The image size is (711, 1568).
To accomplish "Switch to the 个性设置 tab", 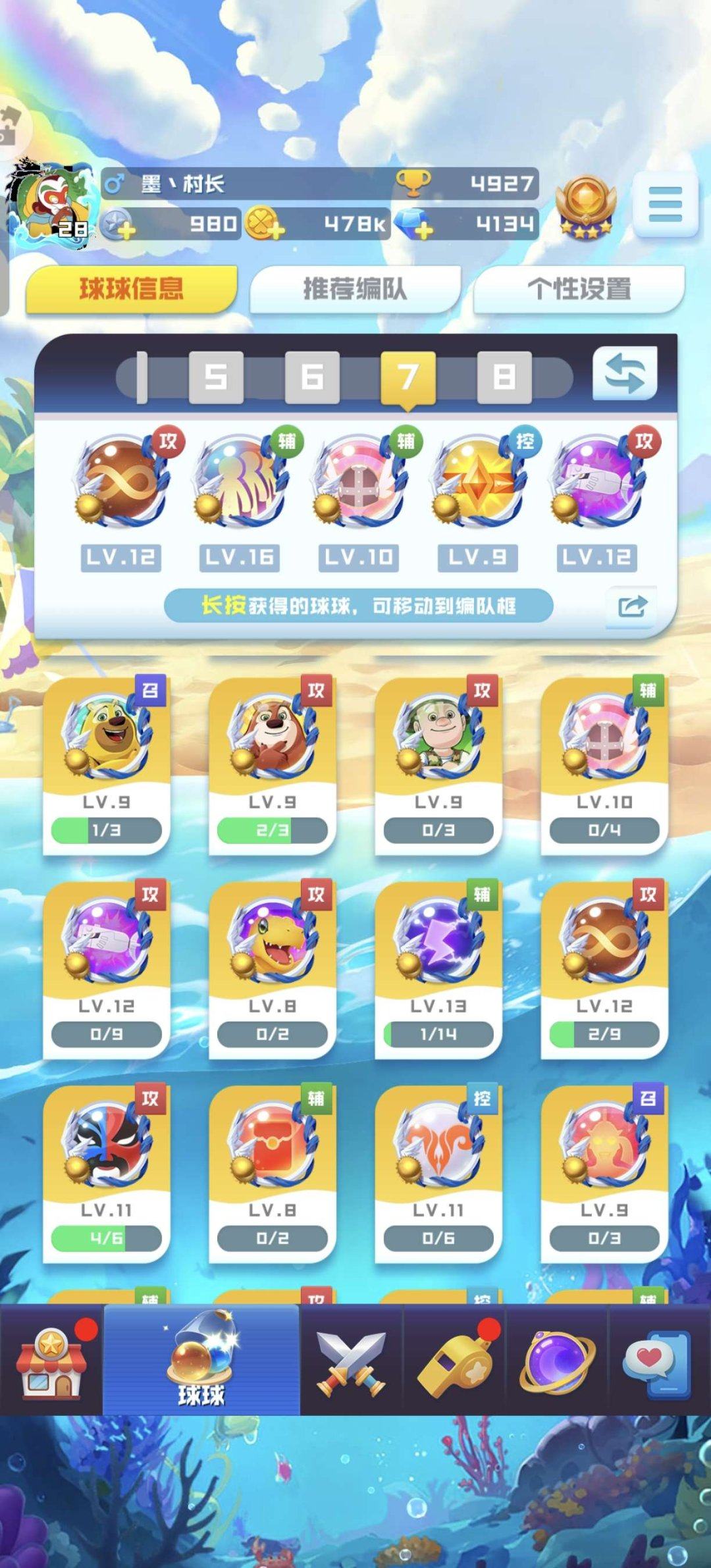I will (579, 289).
